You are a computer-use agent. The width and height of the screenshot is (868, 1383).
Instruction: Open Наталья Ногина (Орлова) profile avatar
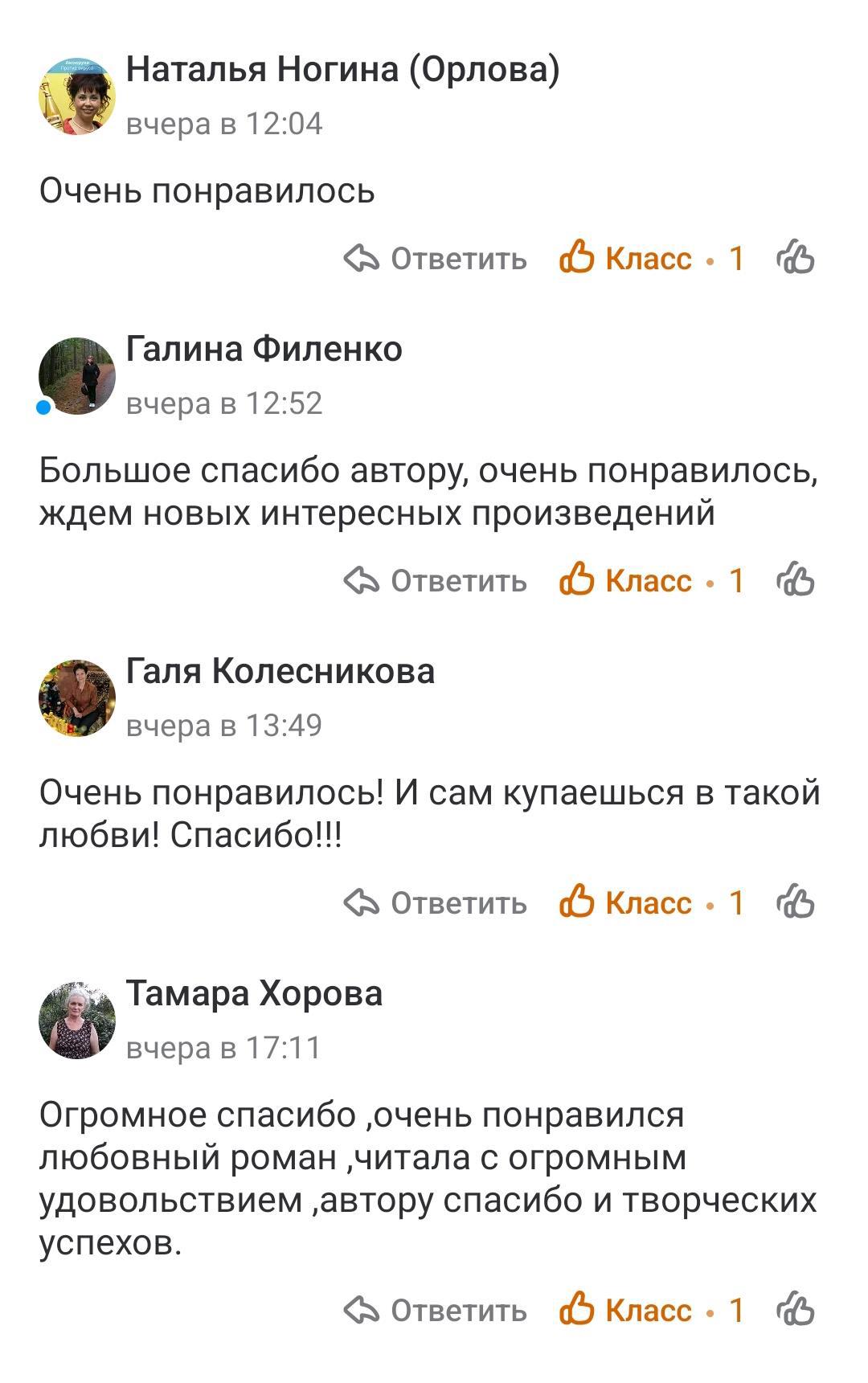[77, 96]
